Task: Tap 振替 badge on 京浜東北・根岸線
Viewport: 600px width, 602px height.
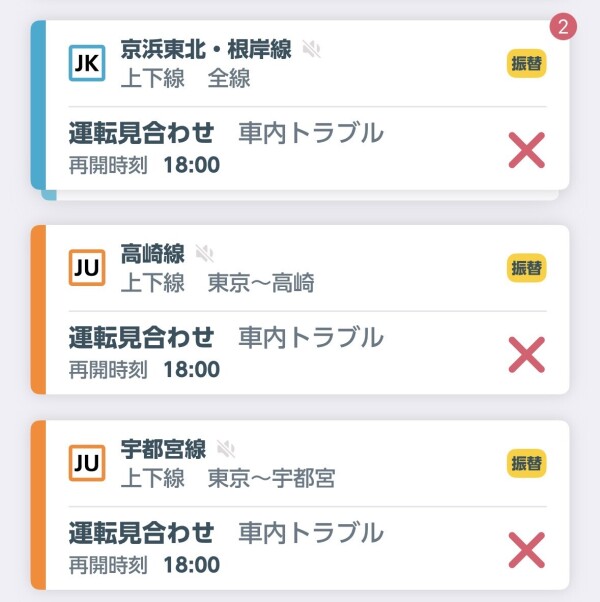Action: 526,64
